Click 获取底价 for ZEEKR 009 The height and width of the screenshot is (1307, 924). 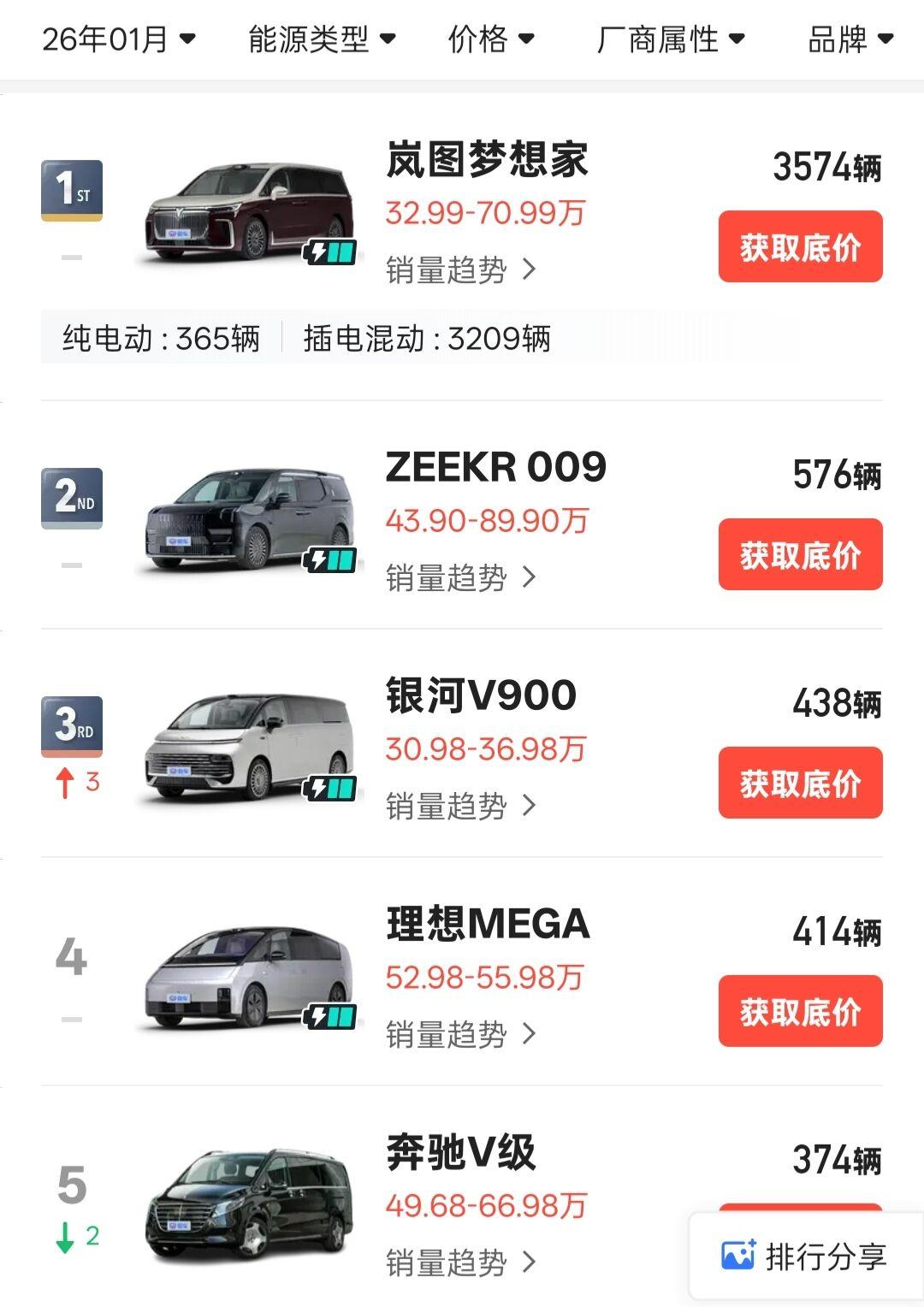click(800, 554)
